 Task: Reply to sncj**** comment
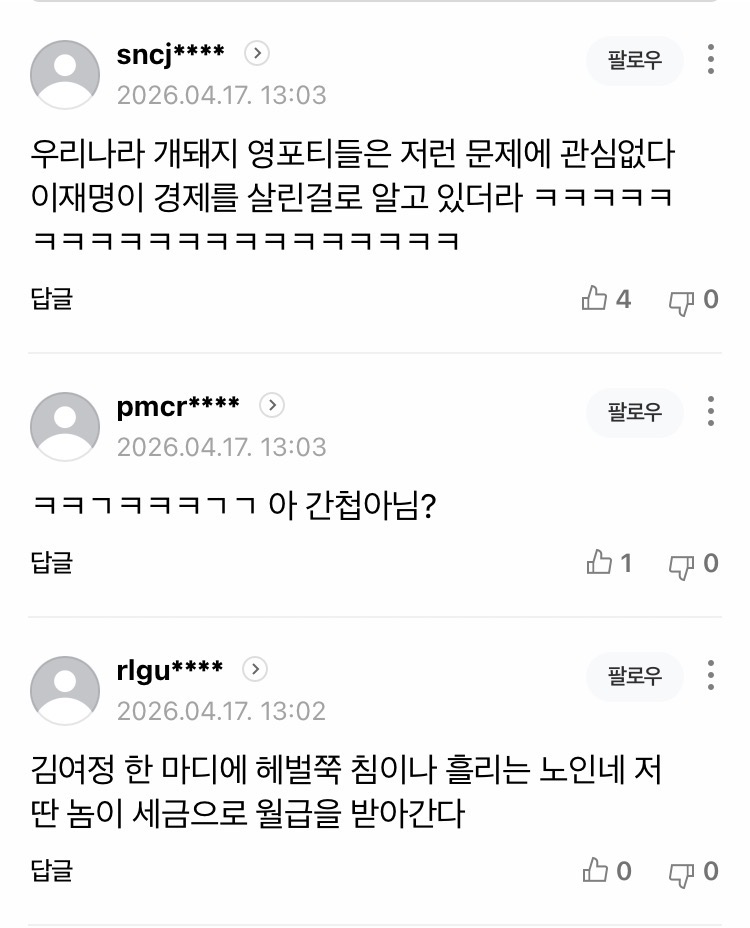[52, 298]
